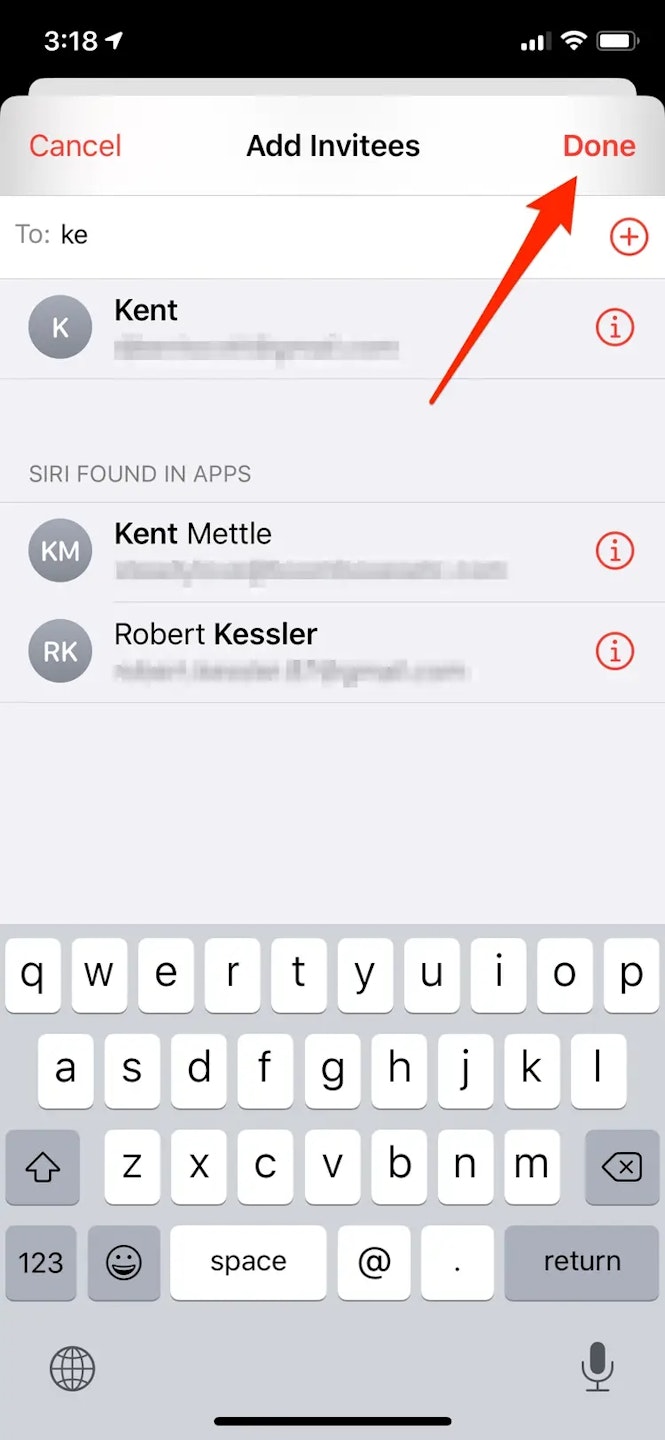Tap the globe to change keyboard language
This screenshot has width=665, height=1440.
(x=72, y=1366)
